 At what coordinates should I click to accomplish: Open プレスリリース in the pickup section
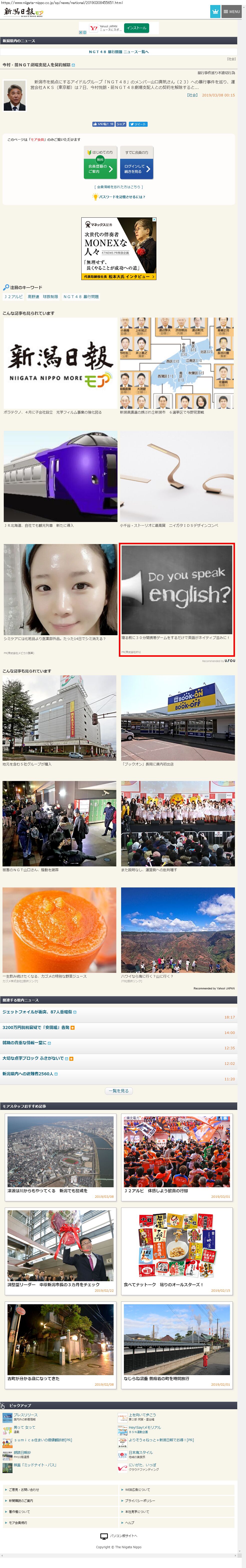point(26,1415)
